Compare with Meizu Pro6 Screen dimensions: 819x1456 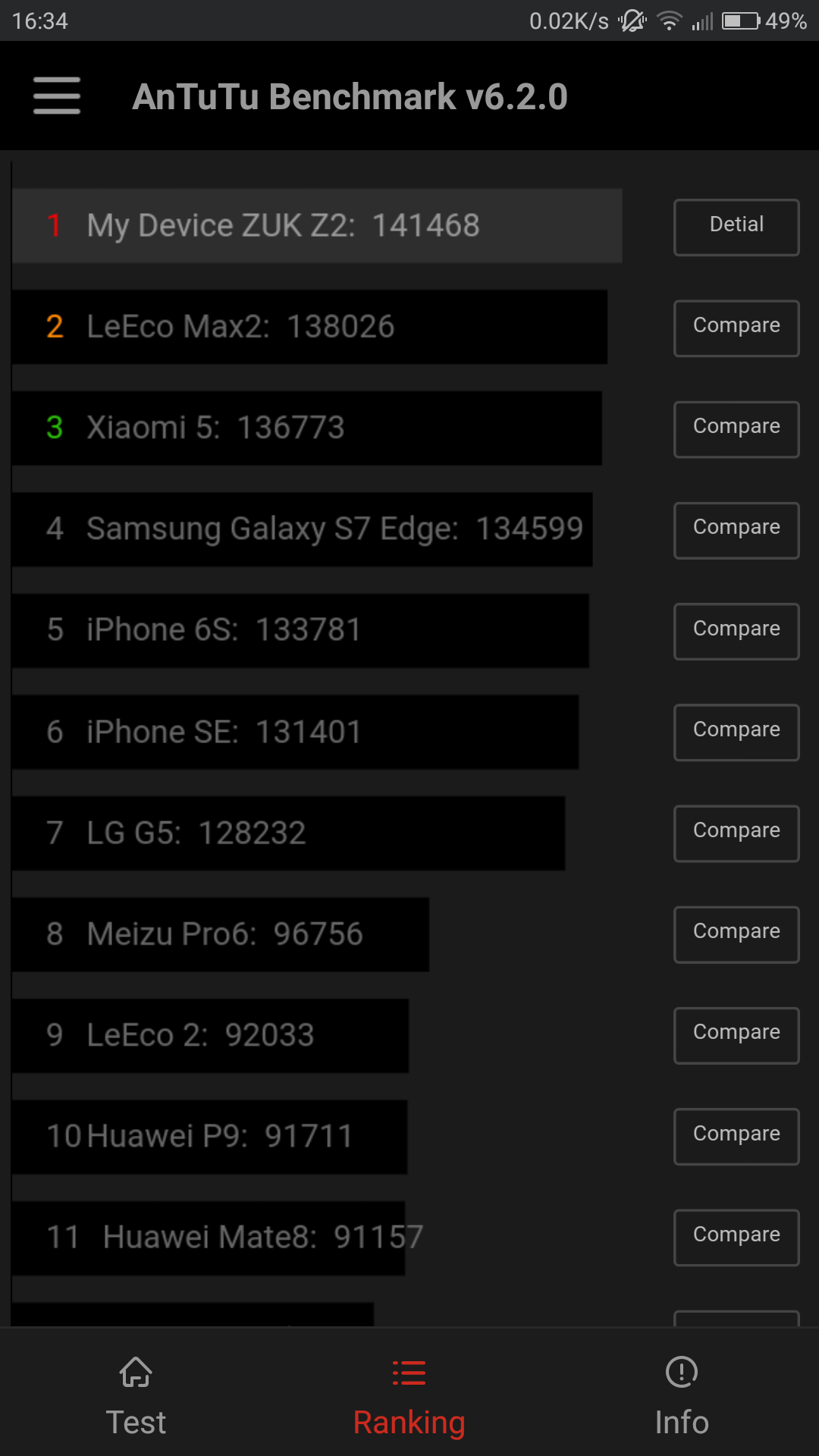[736, 934]
